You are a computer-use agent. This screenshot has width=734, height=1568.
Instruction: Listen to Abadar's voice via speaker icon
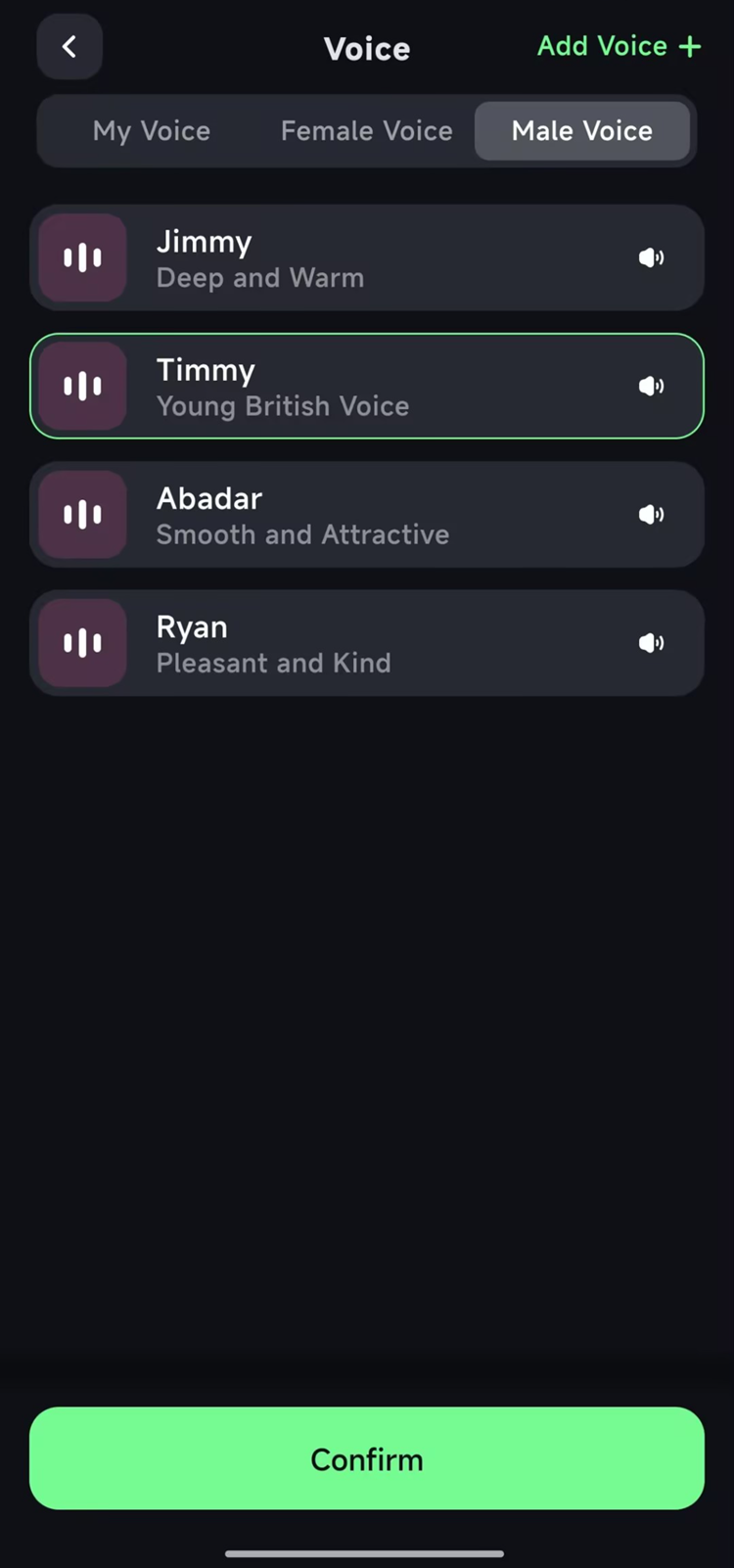(651, 515)
